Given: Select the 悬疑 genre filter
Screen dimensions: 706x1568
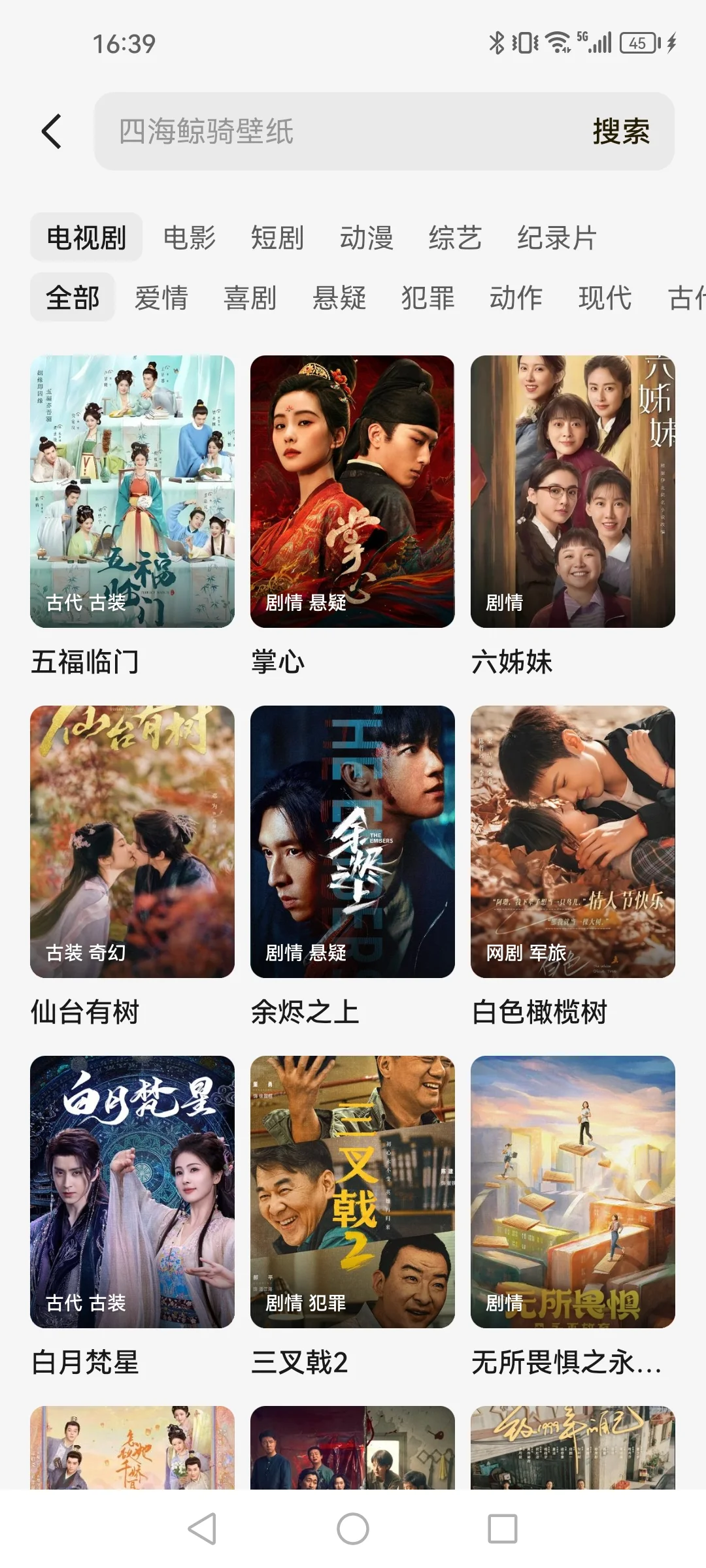Looking at the screenshot, I should [x=339, y=298].
